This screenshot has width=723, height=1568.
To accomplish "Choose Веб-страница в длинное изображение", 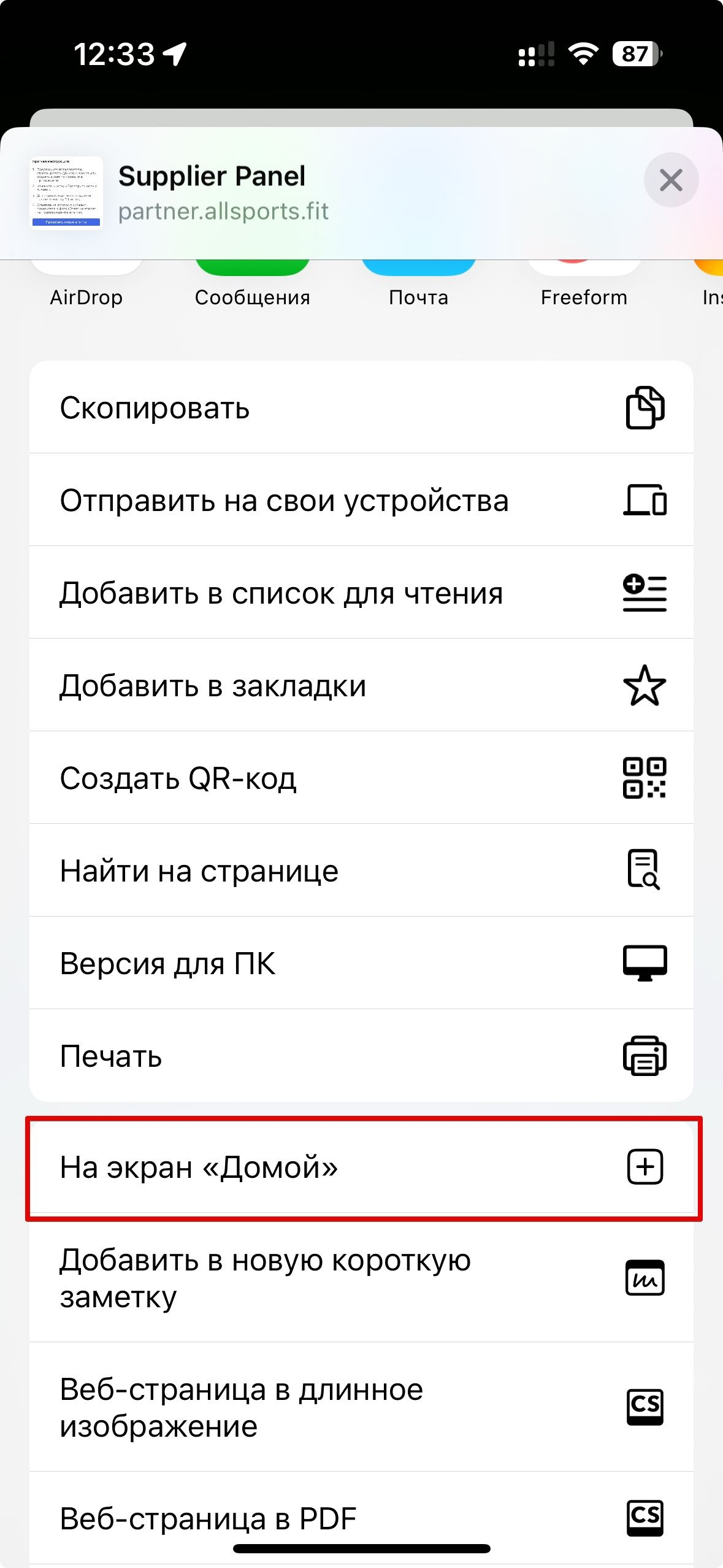I will pos(361,1407).
